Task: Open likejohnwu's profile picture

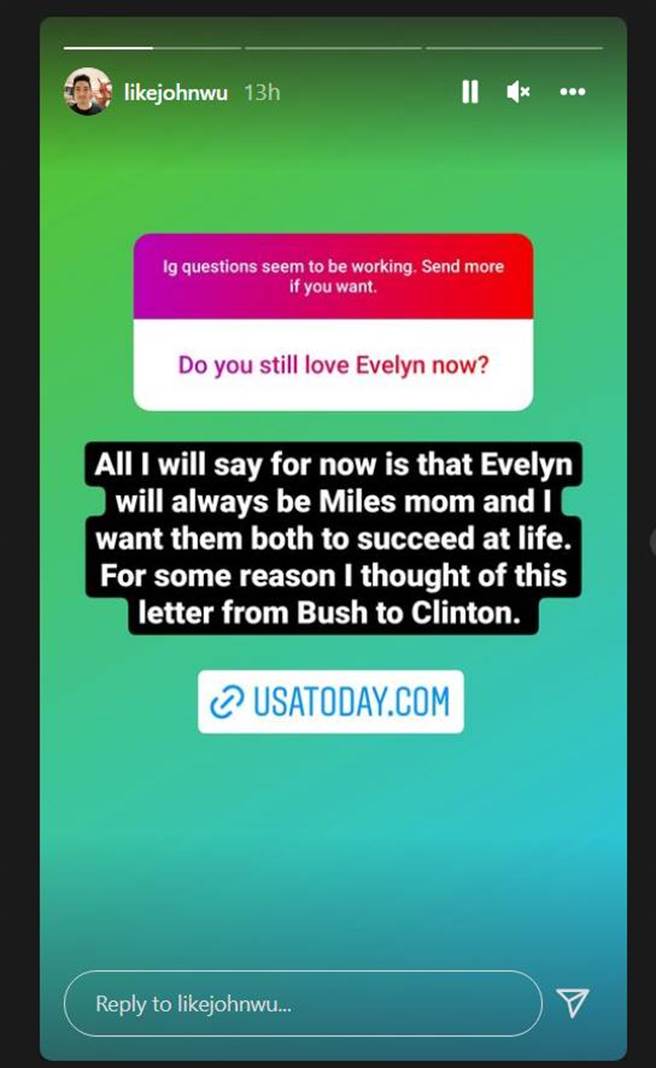Action: (x=88, y=92)
